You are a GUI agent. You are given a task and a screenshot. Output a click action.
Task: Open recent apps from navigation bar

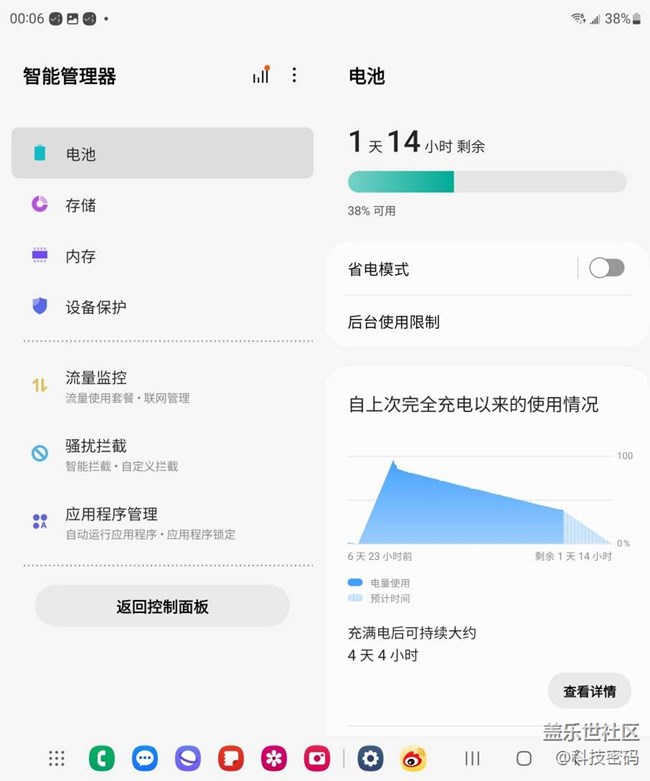[x=472, y=759]
